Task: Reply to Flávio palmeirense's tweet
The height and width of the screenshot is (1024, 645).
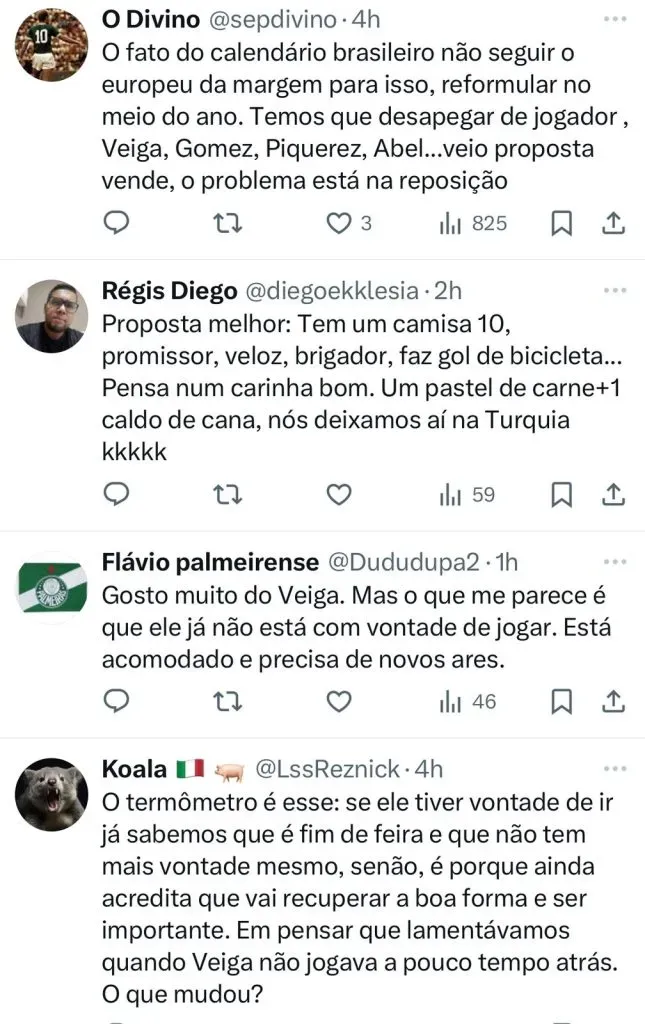Action: 117,702
